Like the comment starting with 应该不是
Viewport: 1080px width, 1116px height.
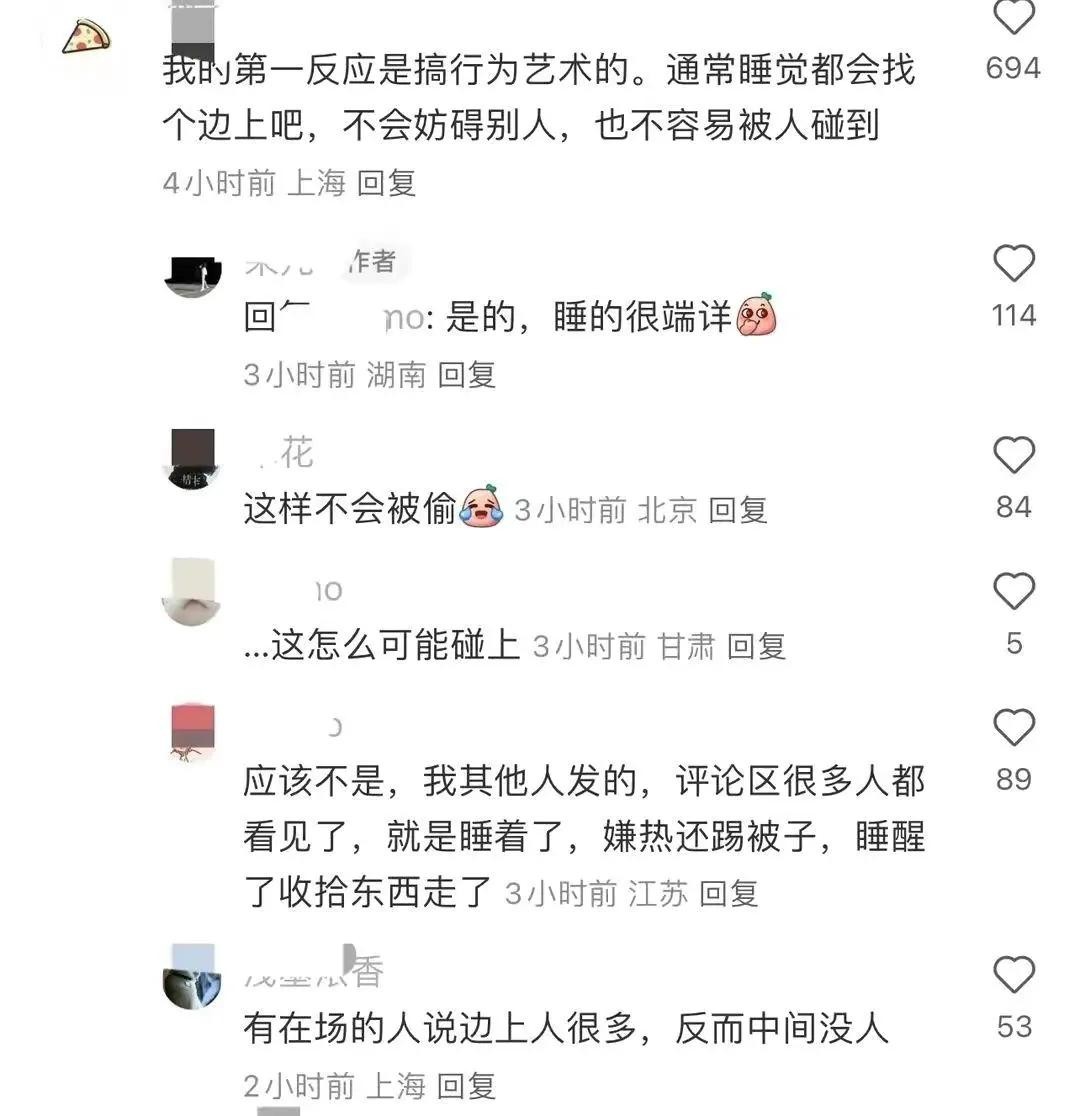[x=1013, y=727]
